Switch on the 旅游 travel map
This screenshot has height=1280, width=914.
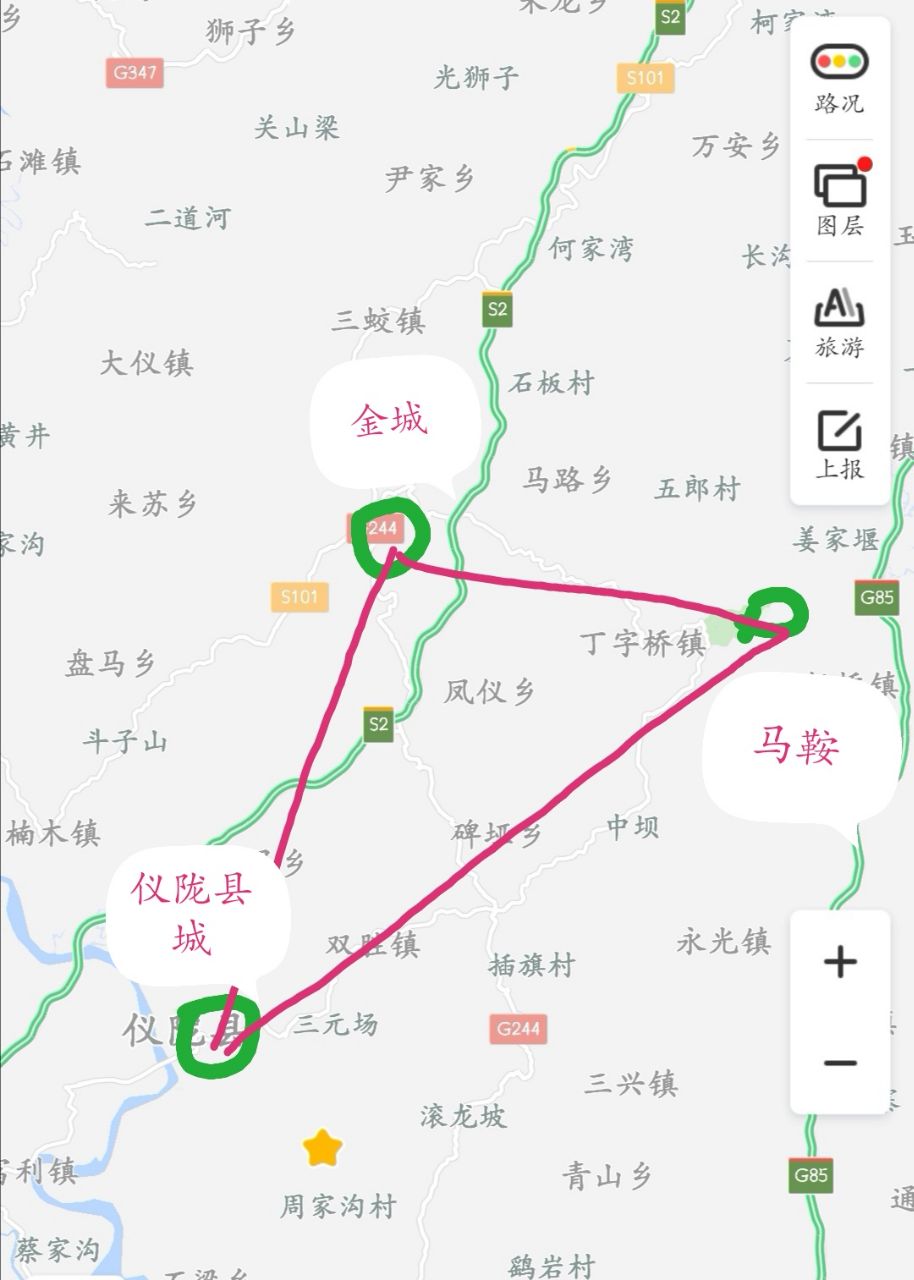point(839,322)
